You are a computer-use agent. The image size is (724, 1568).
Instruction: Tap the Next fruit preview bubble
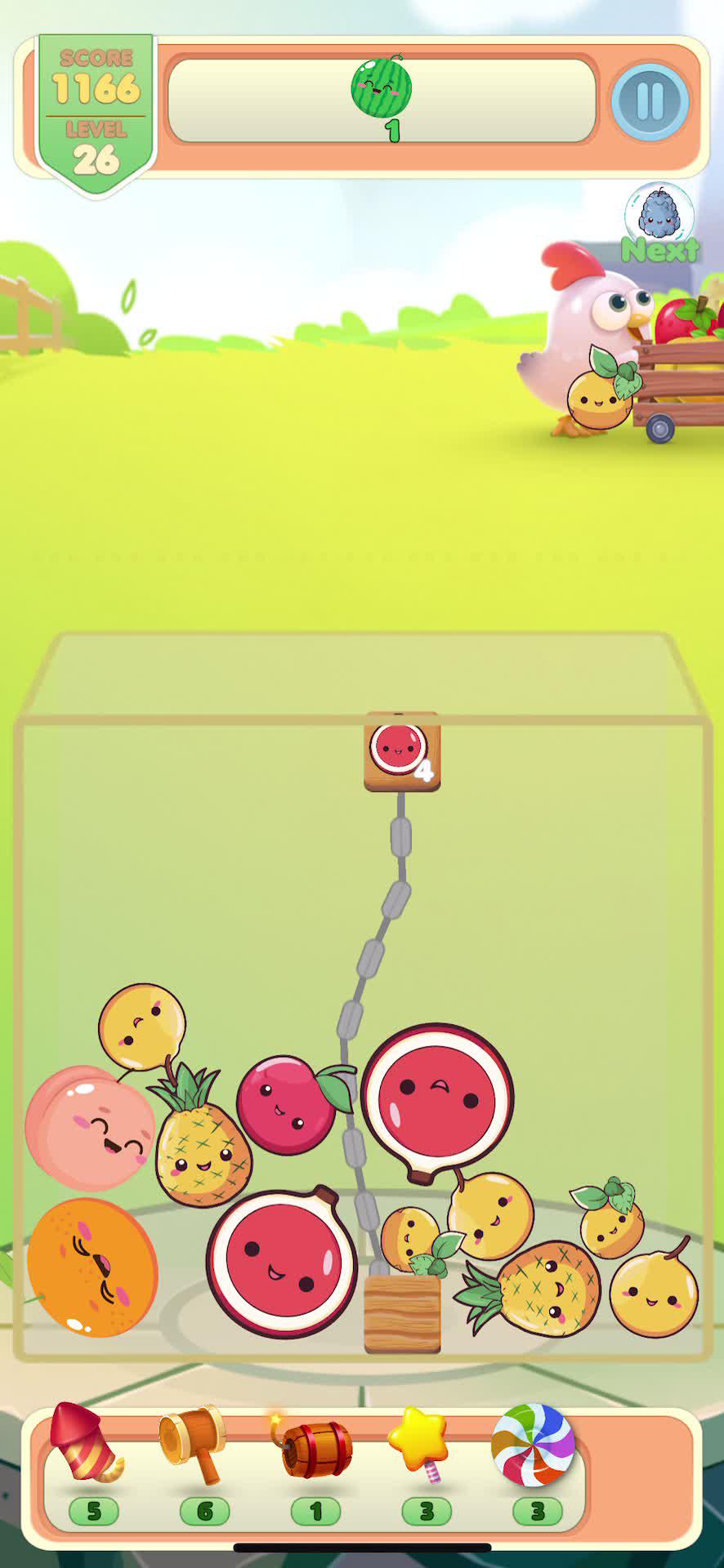coord(659,216)
